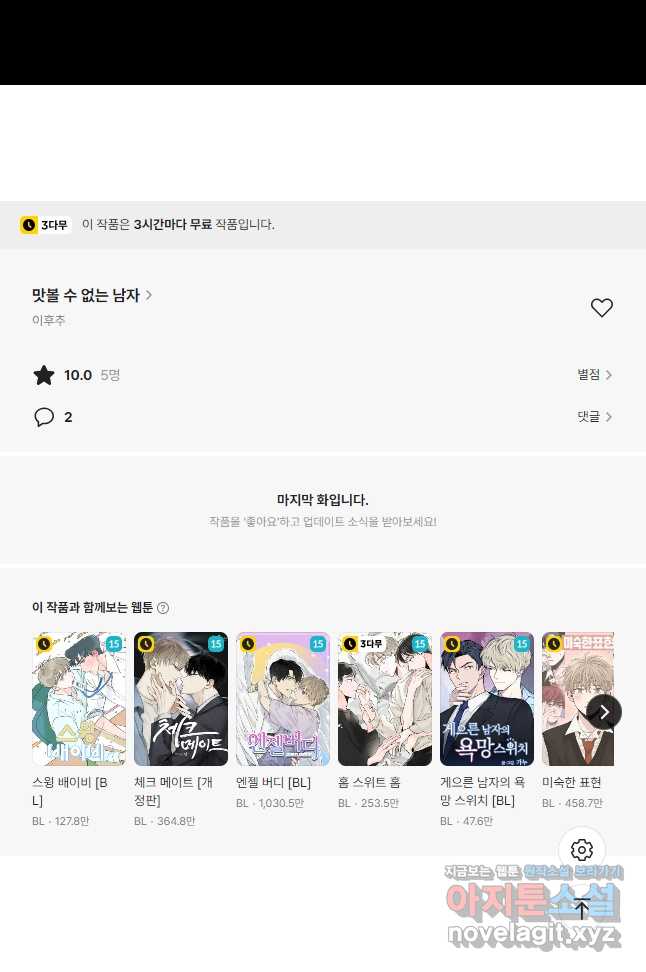Show info about 이 작품과 함께보는 웹툰
The width and height of the screenshot is (646, 972).
pos(163,608)
